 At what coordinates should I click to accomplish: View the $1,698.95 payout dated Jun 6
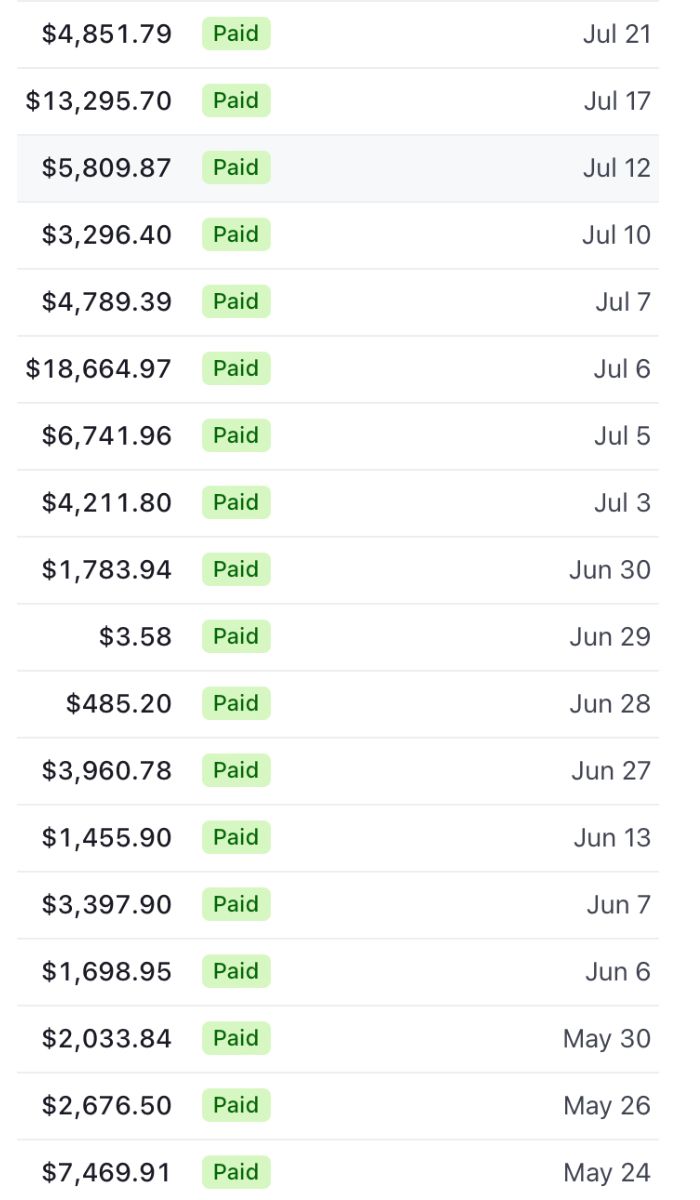338,972
